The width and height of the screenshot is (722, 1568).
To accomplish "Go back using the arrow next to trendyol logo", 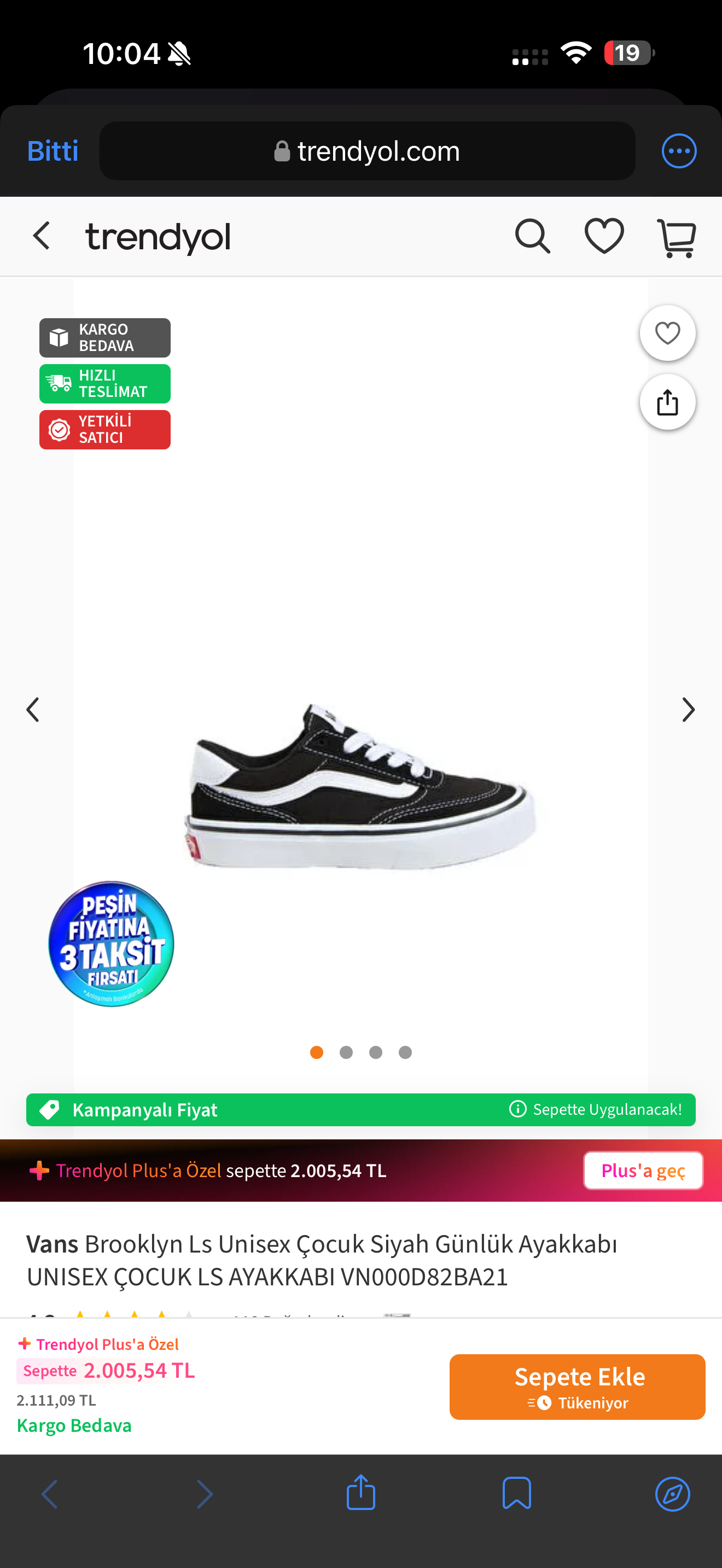I will (x=42, y=236).
